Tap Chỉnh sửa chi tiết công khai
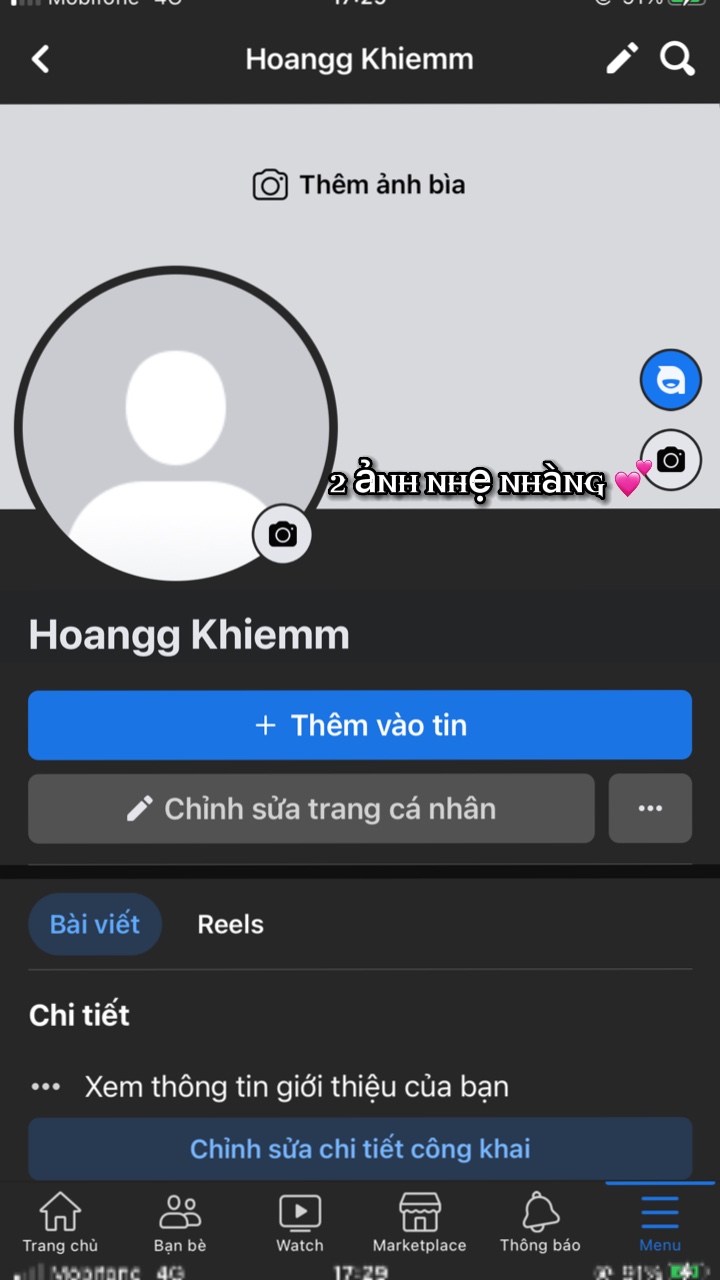The height and width of the screenshot is (1280, 720). click(360, 1149)
